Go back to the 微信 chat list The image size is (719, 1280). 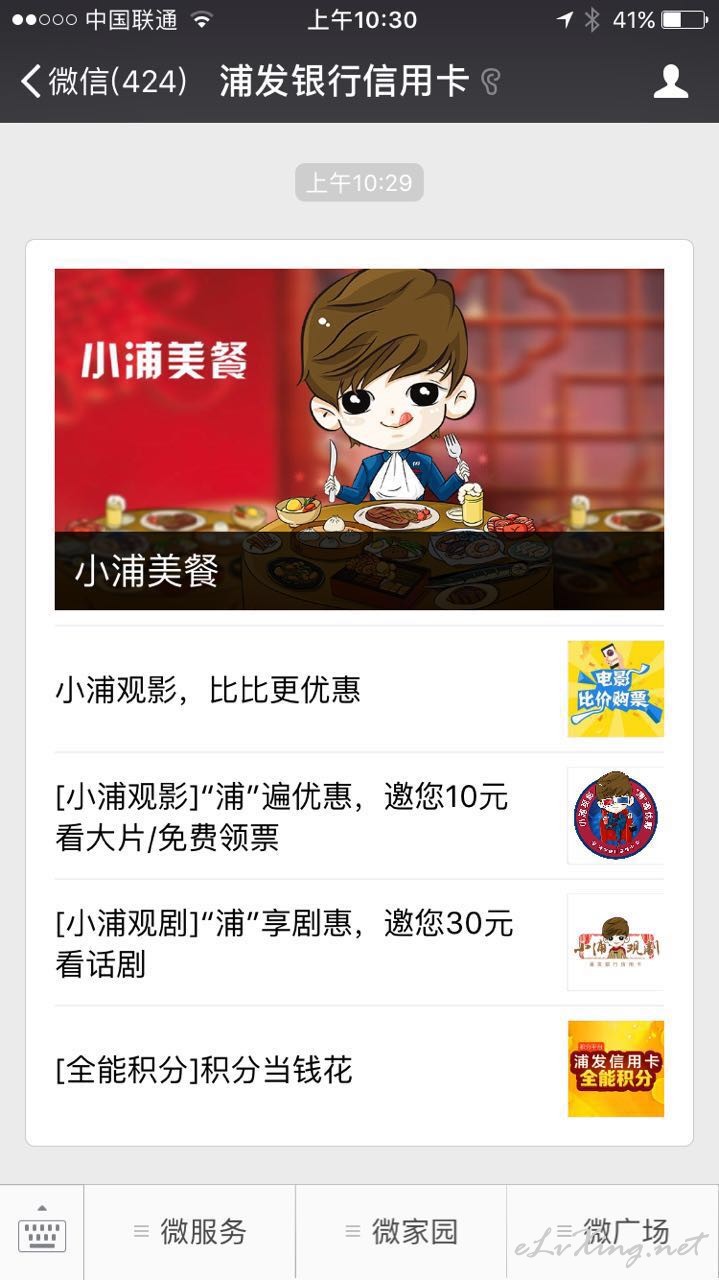coord(104,82)
